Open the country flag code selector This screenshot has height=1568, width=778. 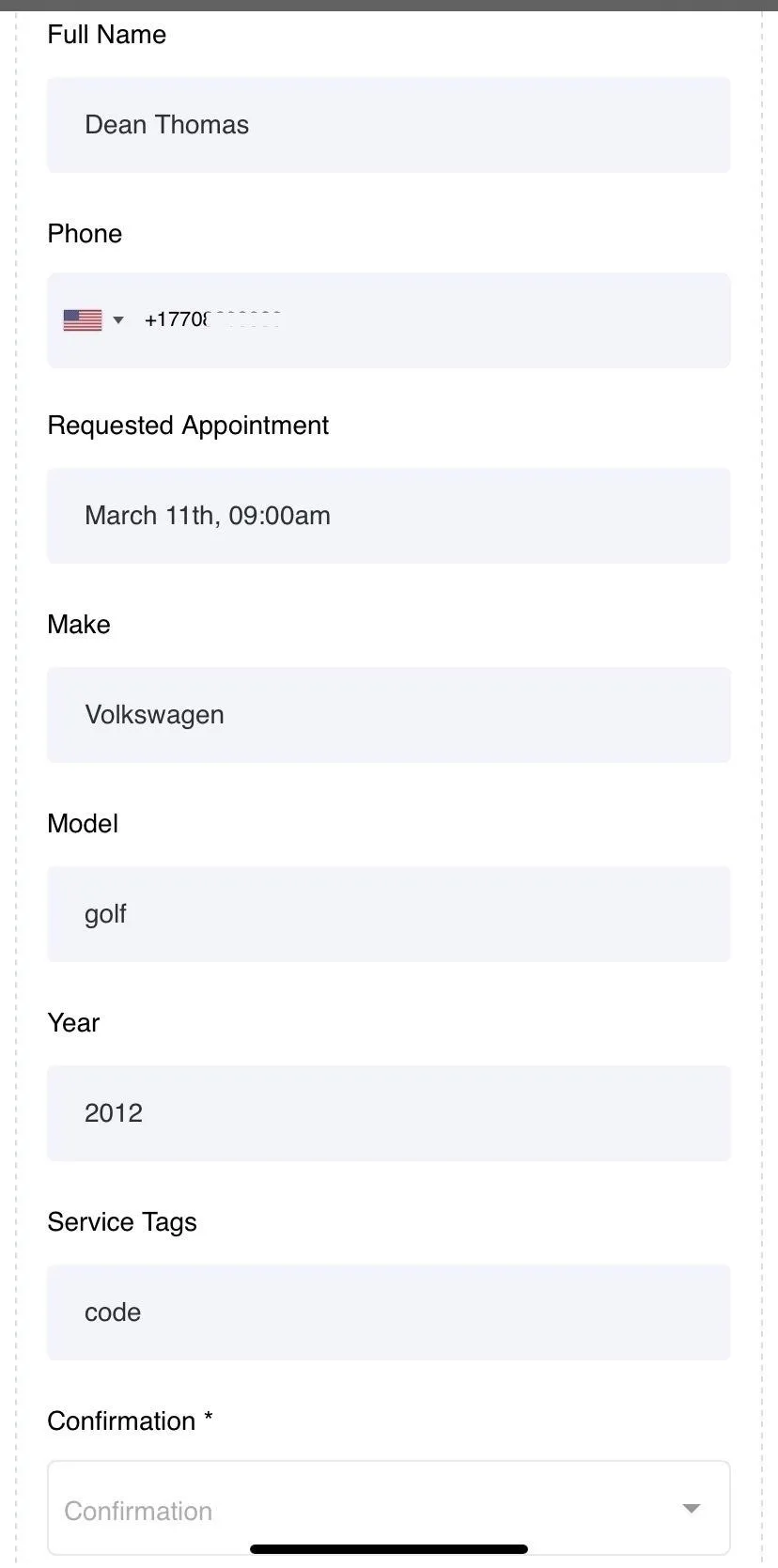pyautogui.click(x=93, y=320)
